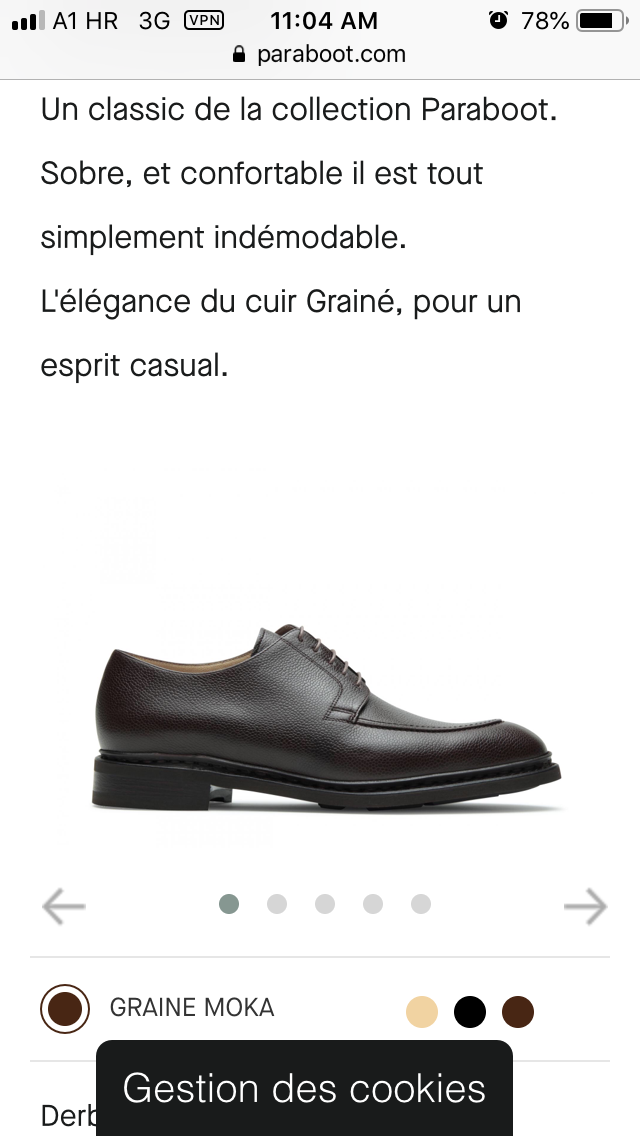
Task: Show the previous shoe photo
Action: point(64,906)
